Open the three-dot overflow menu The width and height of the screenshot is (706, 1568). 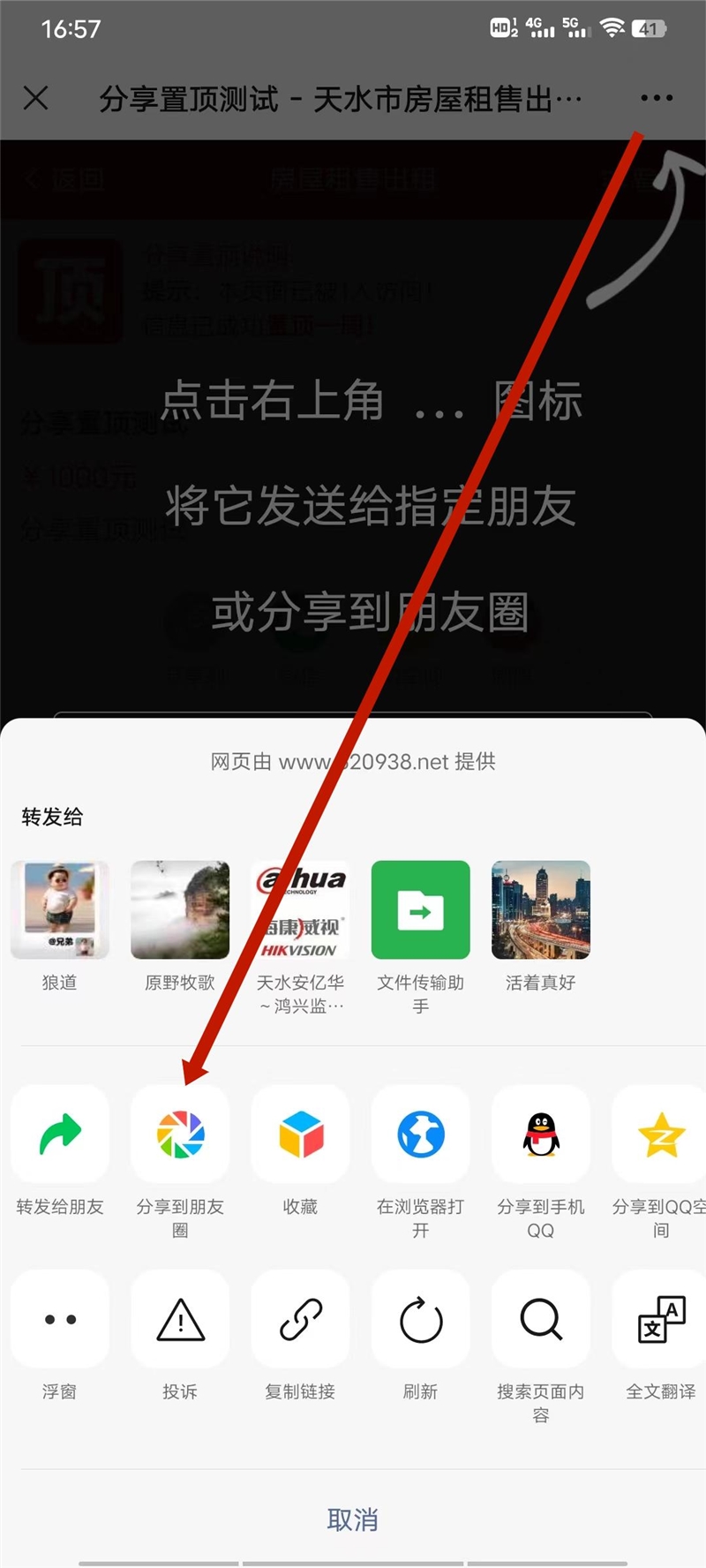[x=657, y=98]
